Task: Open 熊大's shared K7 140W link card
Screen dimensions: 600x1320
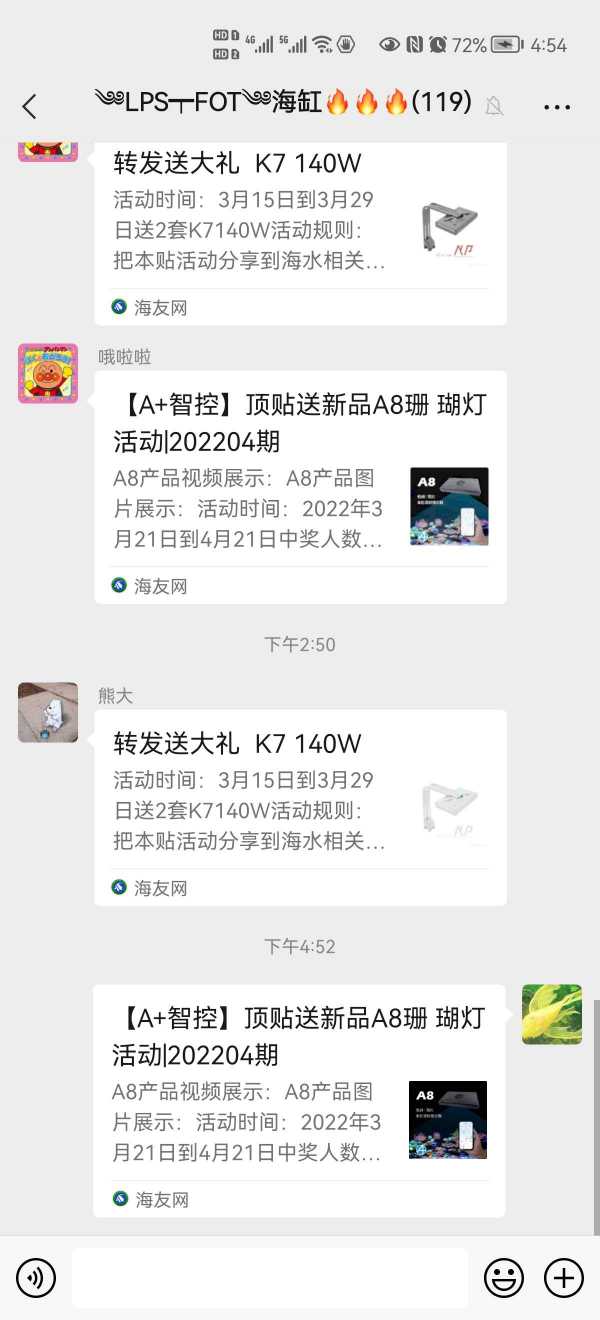Action: 300,806
